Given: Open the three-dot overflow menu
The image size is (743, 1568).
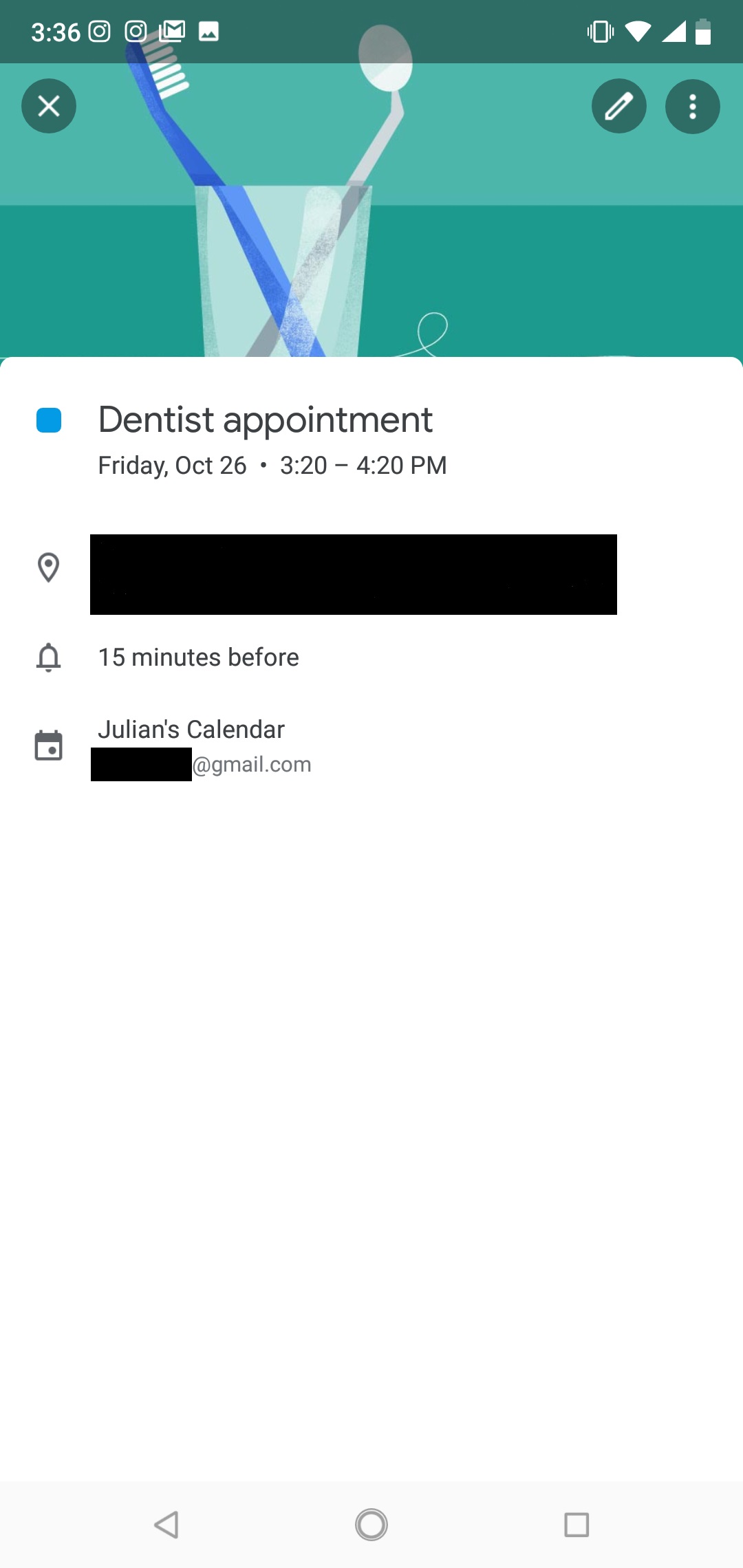Looking at the screenshot, I should point(693,106).
